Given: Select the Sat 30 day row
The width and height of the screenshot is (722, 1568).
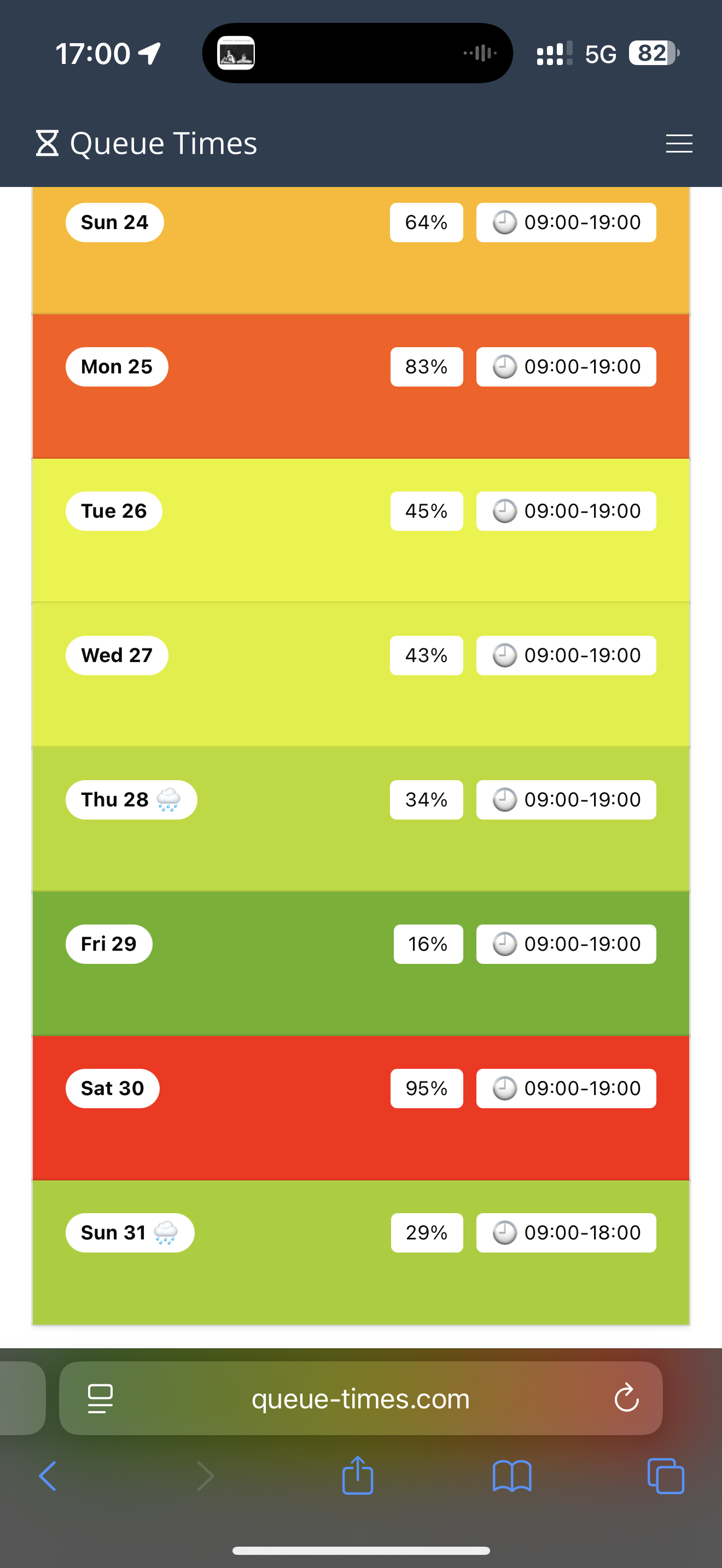Looking at the screenshot, I should coord(361,1107).
